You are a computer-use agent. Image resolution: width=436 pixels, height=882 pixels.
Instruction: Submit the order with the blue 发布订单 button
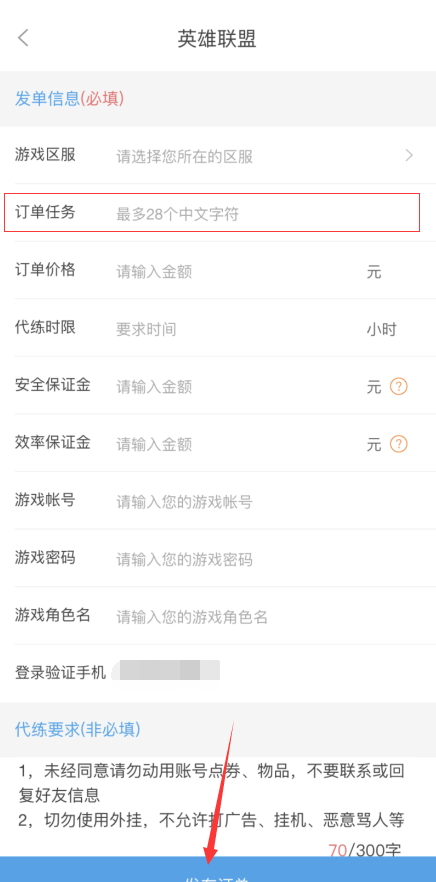tap(218, 870)
